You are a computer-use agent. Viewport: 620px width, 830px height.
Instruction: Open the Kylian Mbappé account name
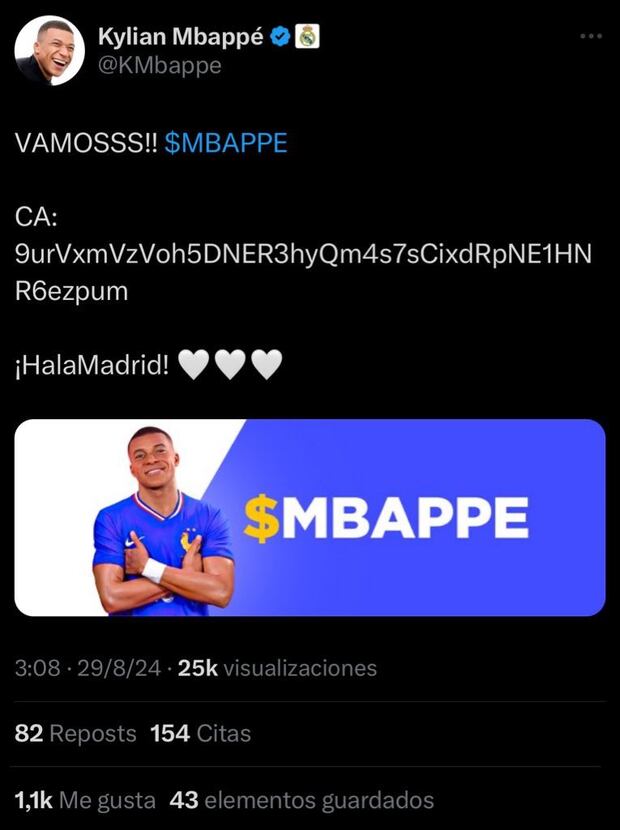[x=180, y=37]
